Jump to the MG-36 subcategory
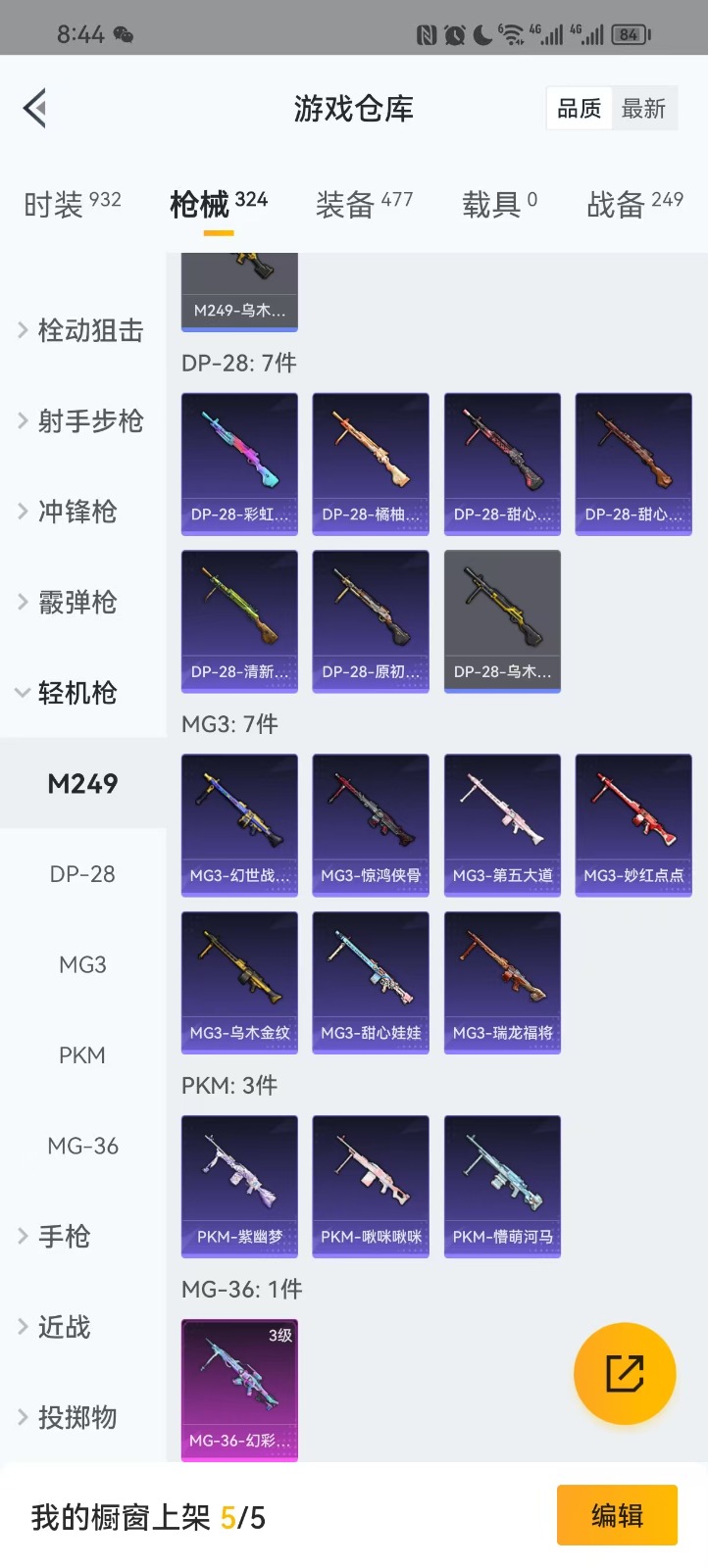708x1568 pixels. pos(82,1146)
